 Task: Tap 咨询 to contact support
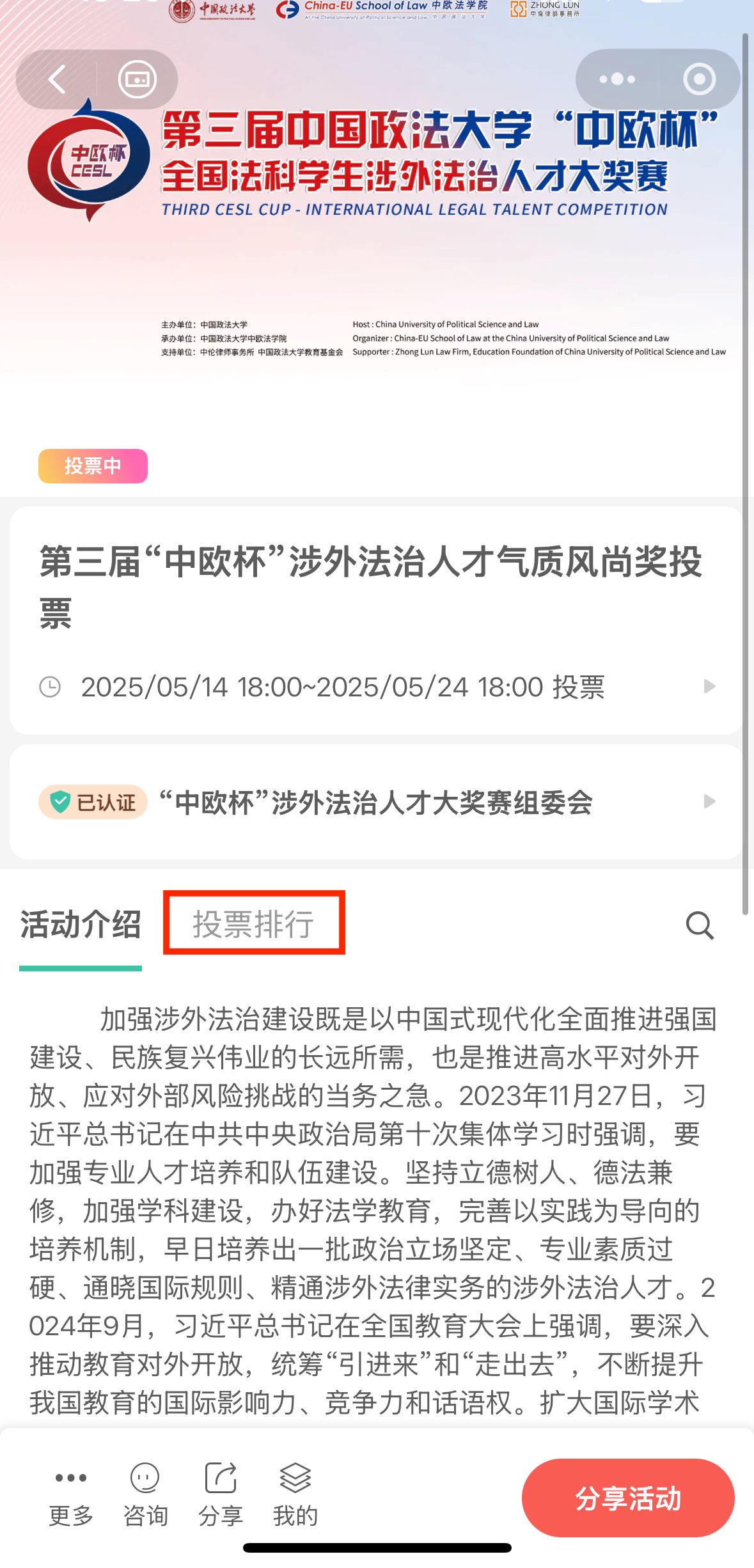145,1494
